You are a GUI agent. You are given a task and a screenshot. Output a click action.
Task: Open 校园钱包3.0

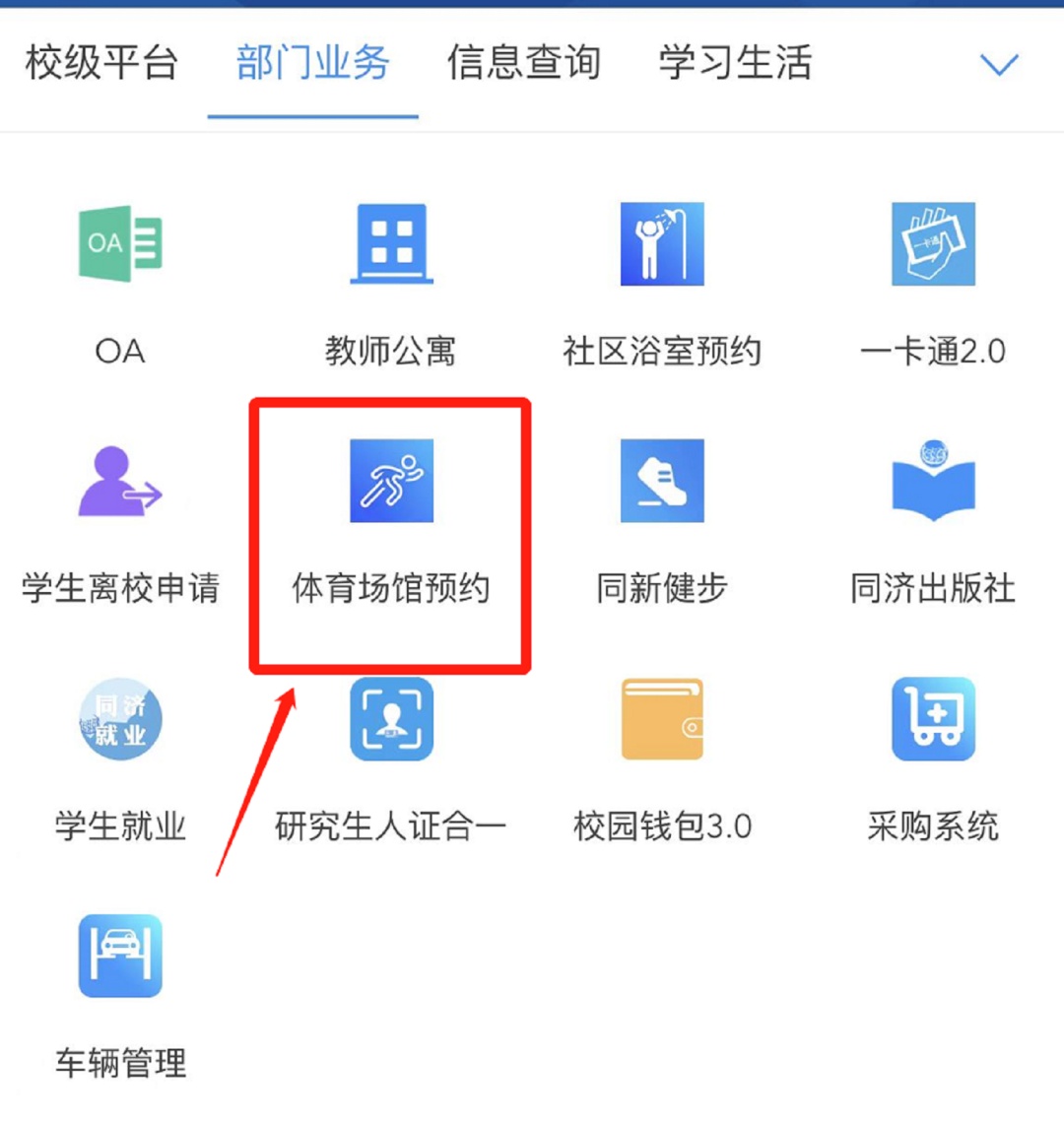tap(662, 719)
